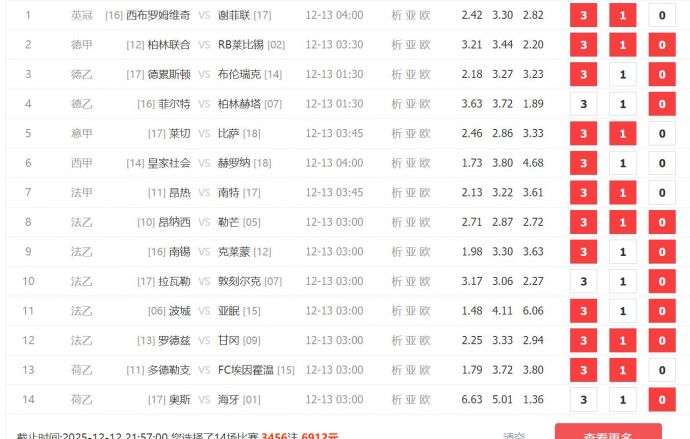The image size is (690, 439).
Task: Deselect outcome 0 for 奥斯 vs 海牙
Action: pyautogui.click(x=661, y=400)
